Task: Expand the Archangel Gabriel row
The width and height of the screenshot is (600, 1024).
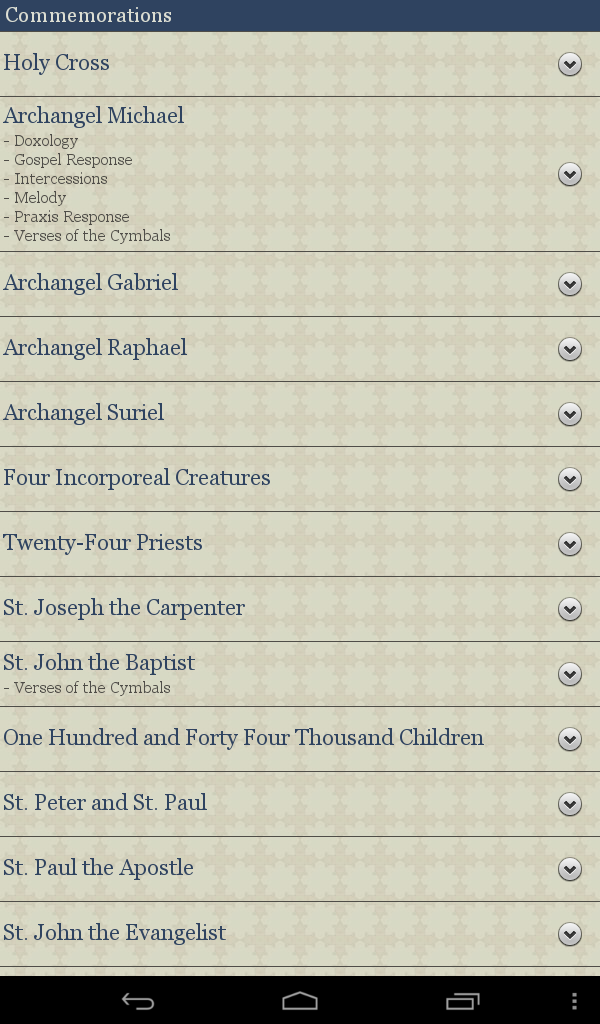Action: point(569,284)
